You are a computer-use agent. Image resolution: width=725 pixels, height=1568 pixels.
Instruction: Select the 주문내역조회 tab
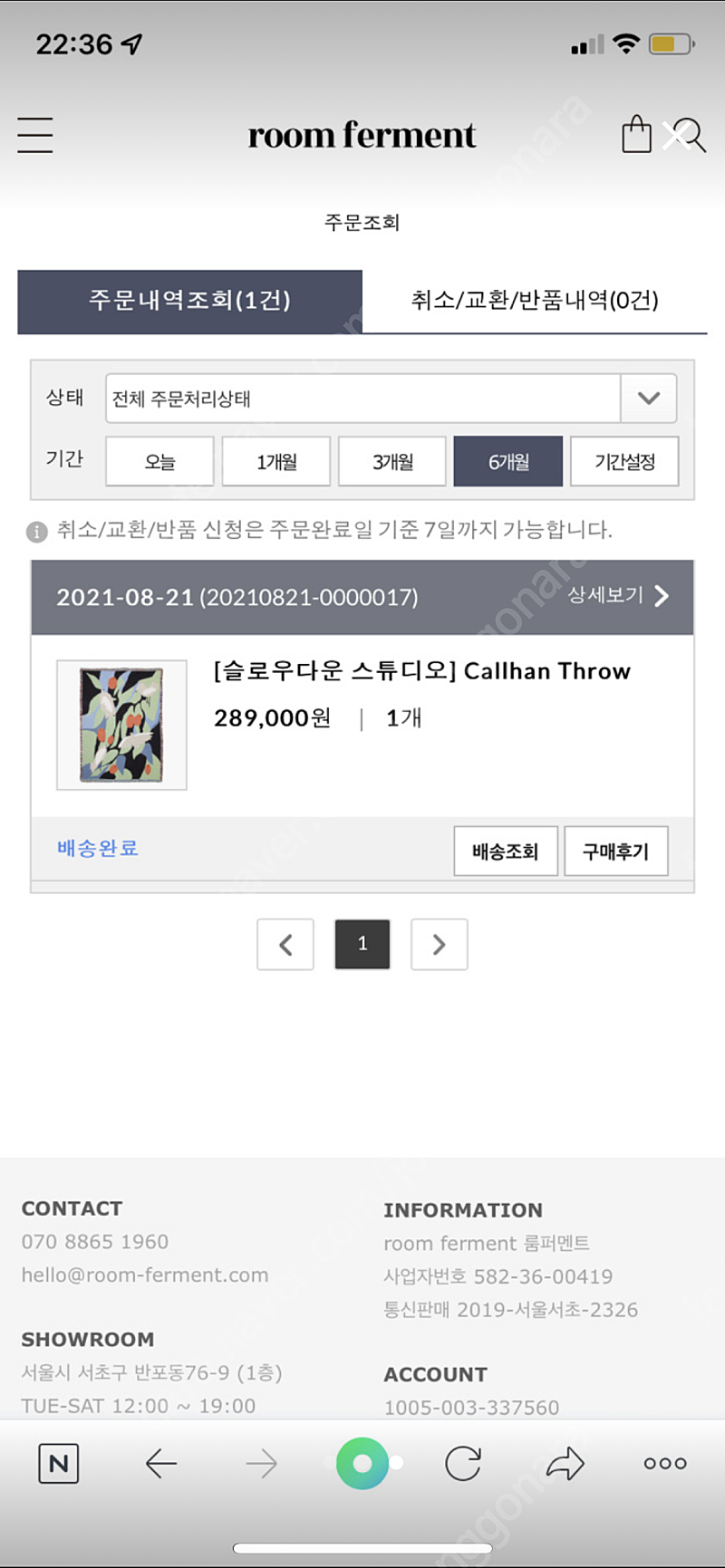(189, 301)
